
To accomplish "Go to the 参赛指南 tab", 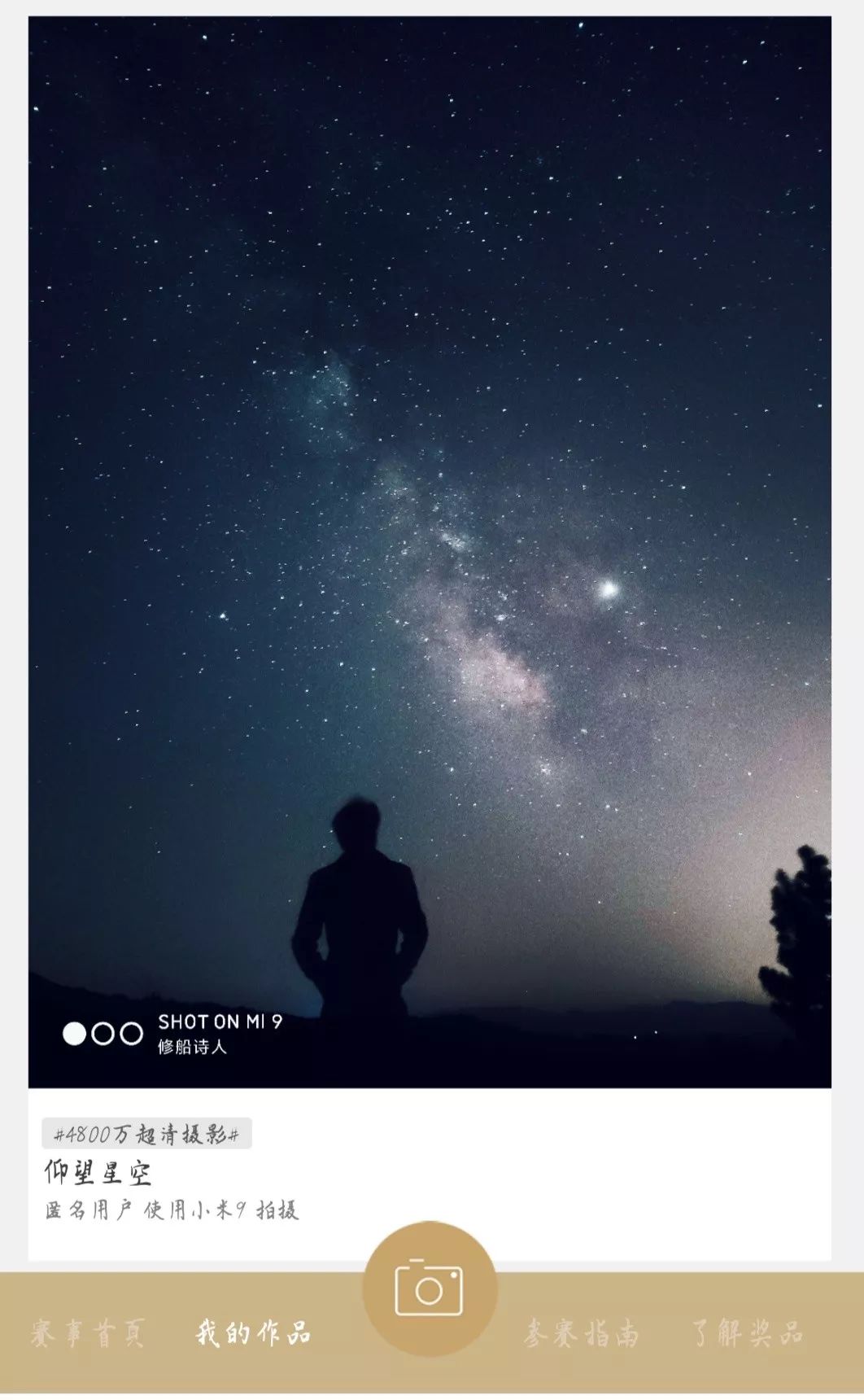I will pyautogui.click(x=581, y=1334).
